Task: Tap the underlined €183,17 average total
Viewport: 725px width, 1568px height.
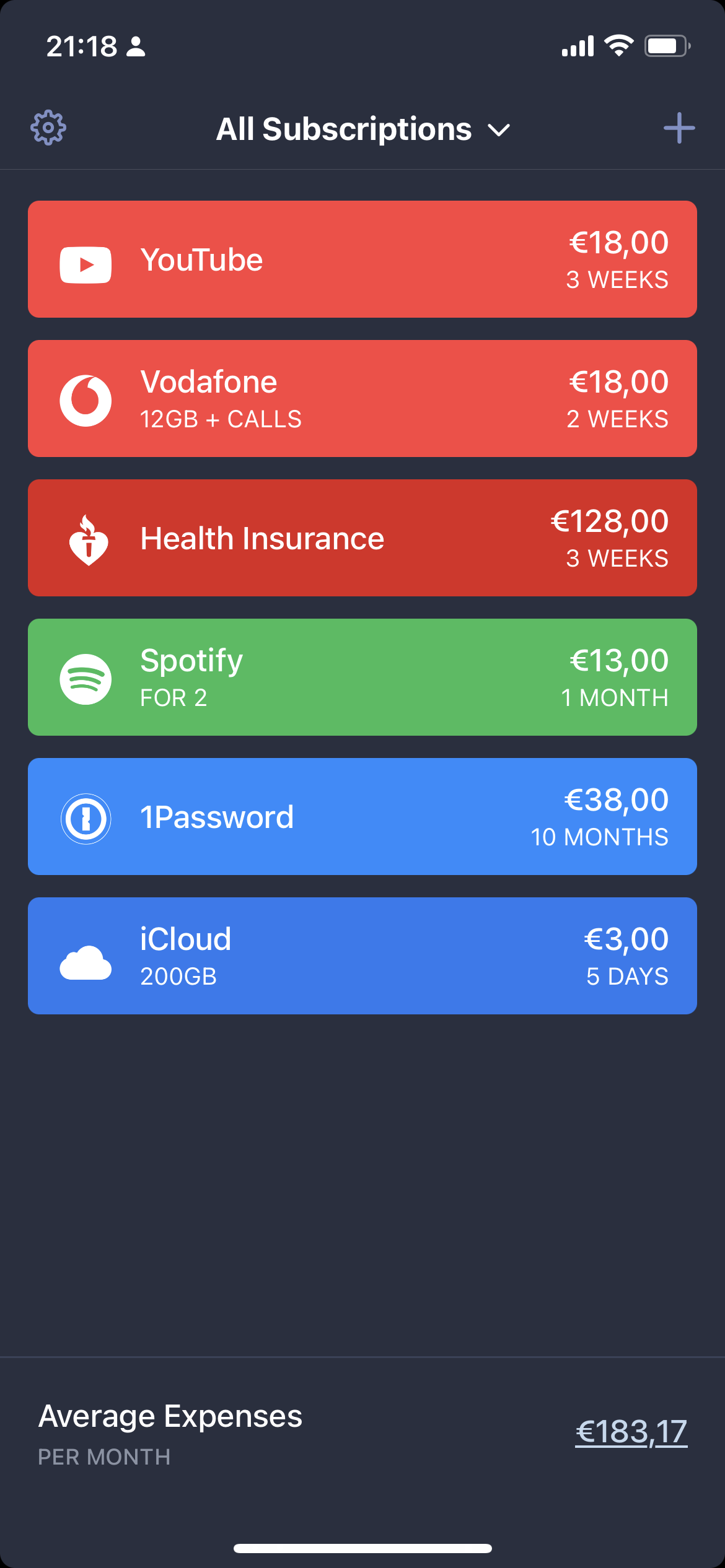Action: 631,1432
